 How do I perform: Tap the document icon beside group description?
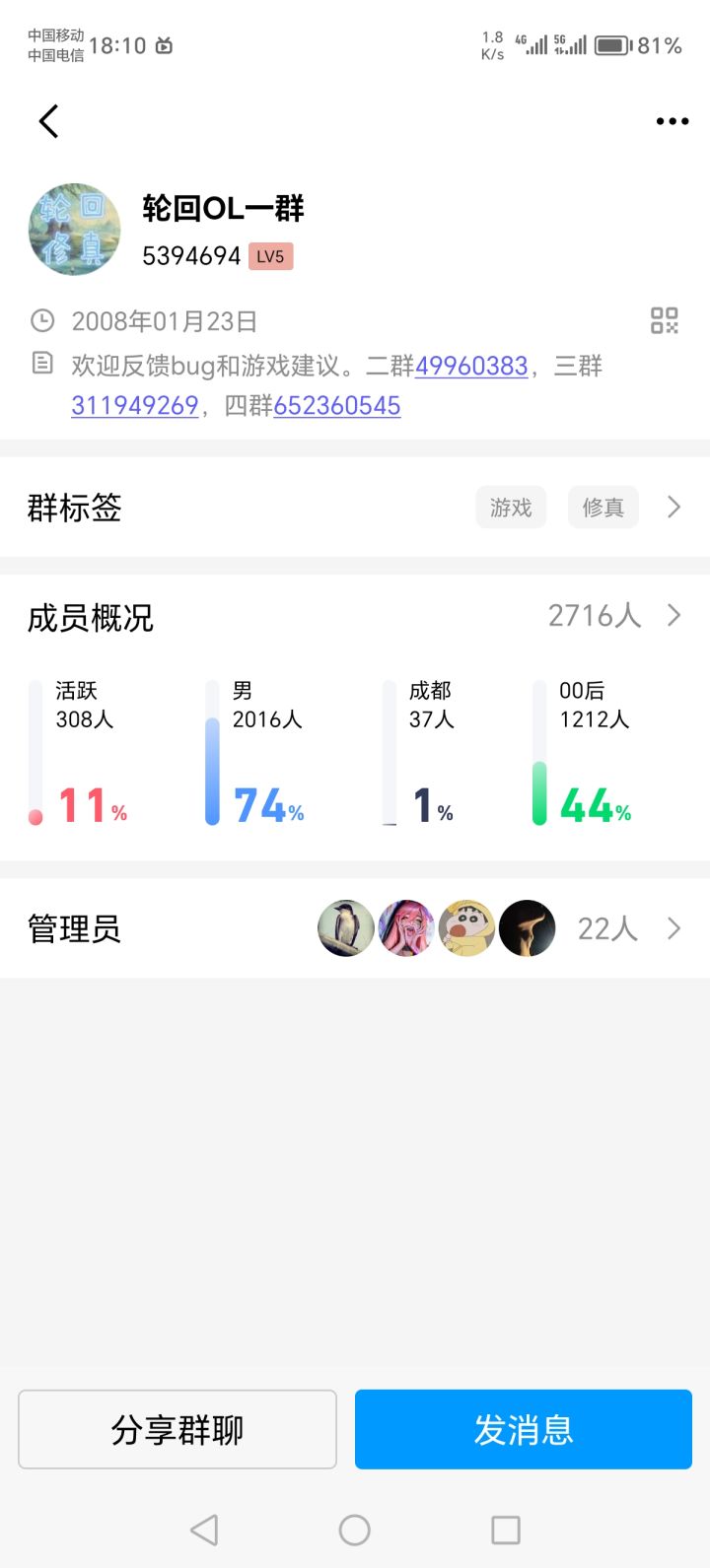click(40, 364)
